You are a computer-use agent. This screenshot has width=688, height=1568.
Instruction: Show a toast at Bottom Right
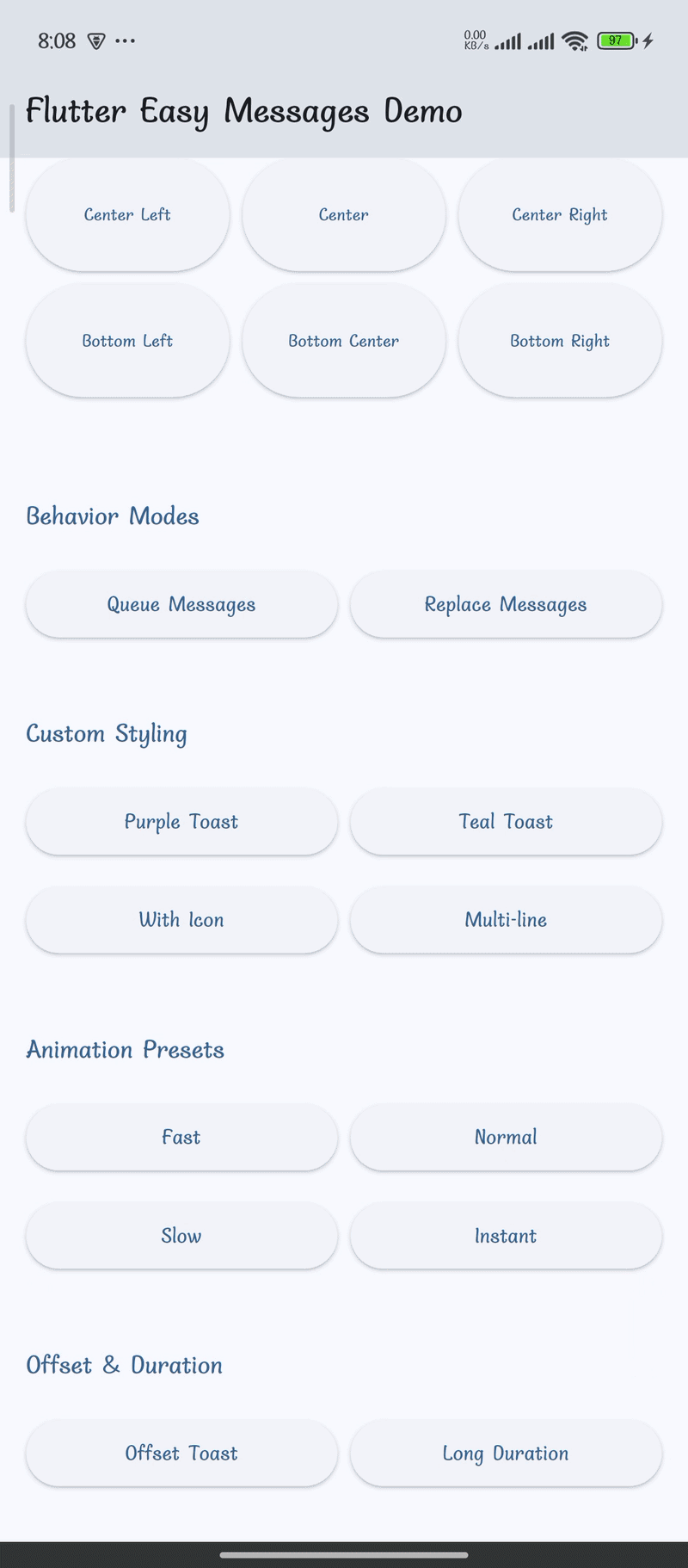[x=560, y=340]
